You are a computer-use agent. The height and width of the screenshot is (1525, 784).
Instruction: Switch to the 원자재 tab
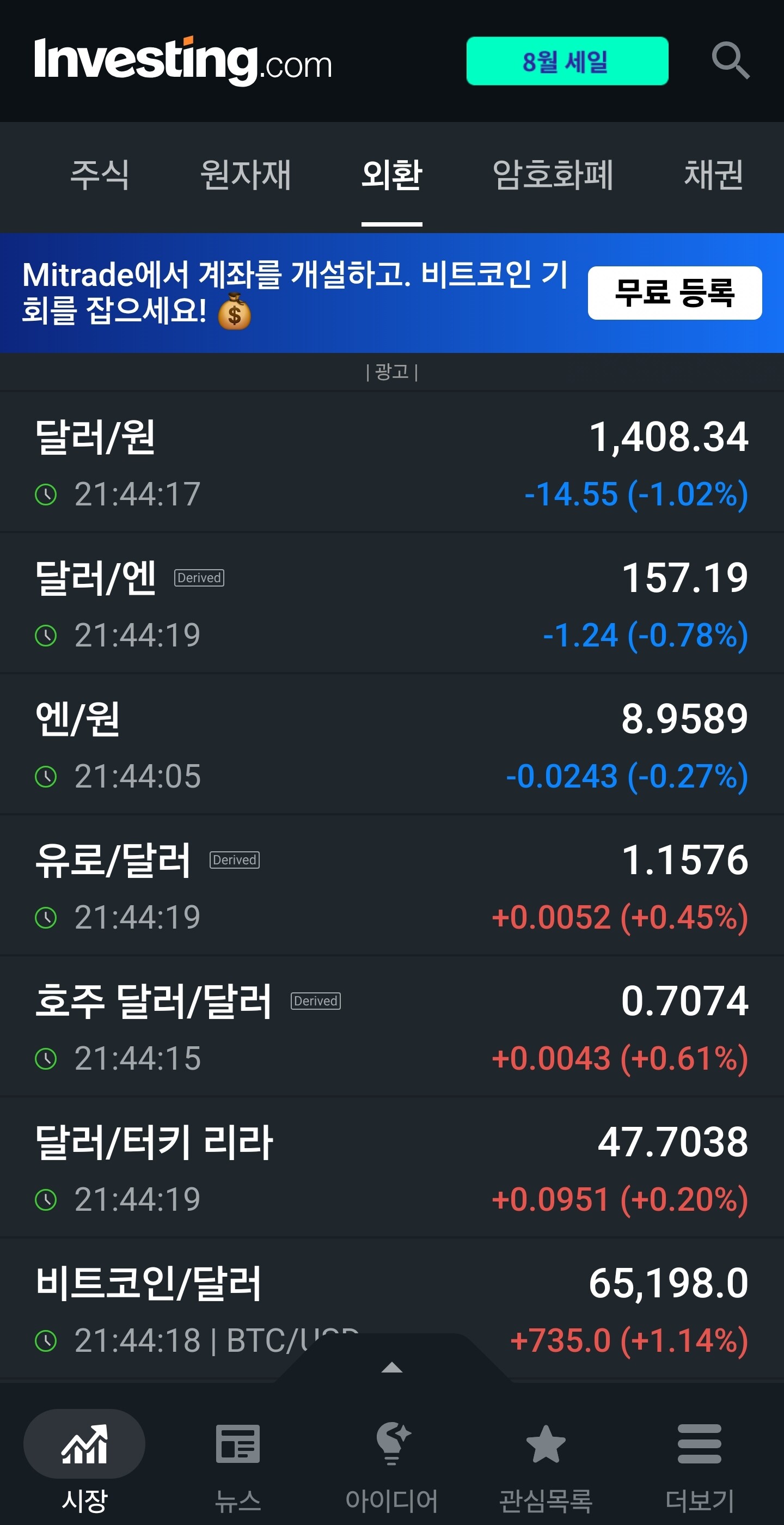[x=246, y=175]
